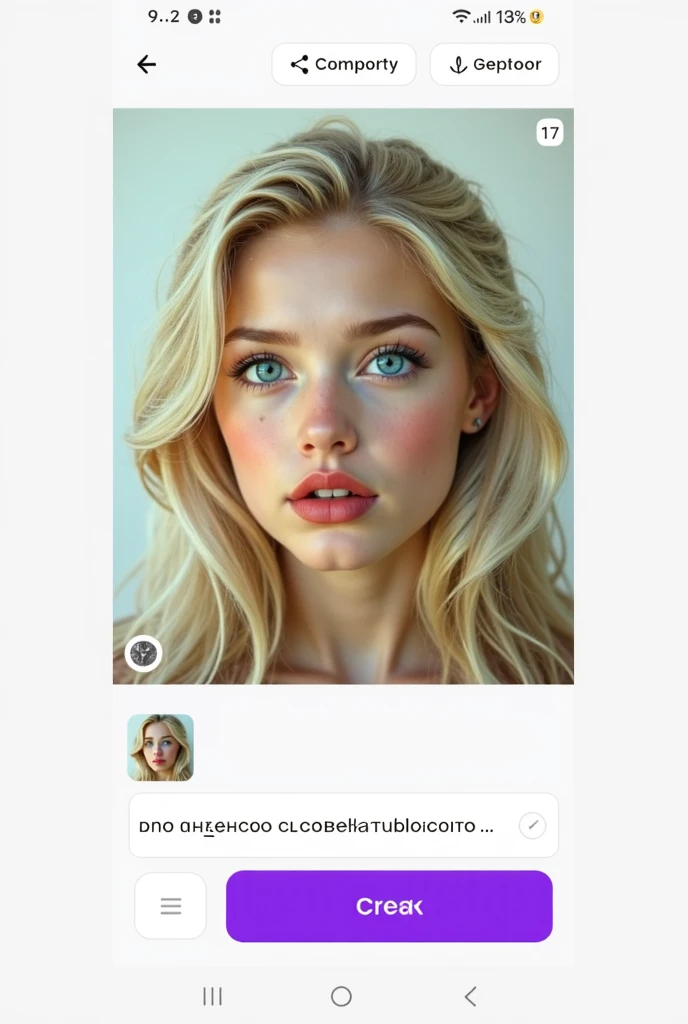Go back using the top arrow
688x1024 pixels.
[x=147, y=65]
